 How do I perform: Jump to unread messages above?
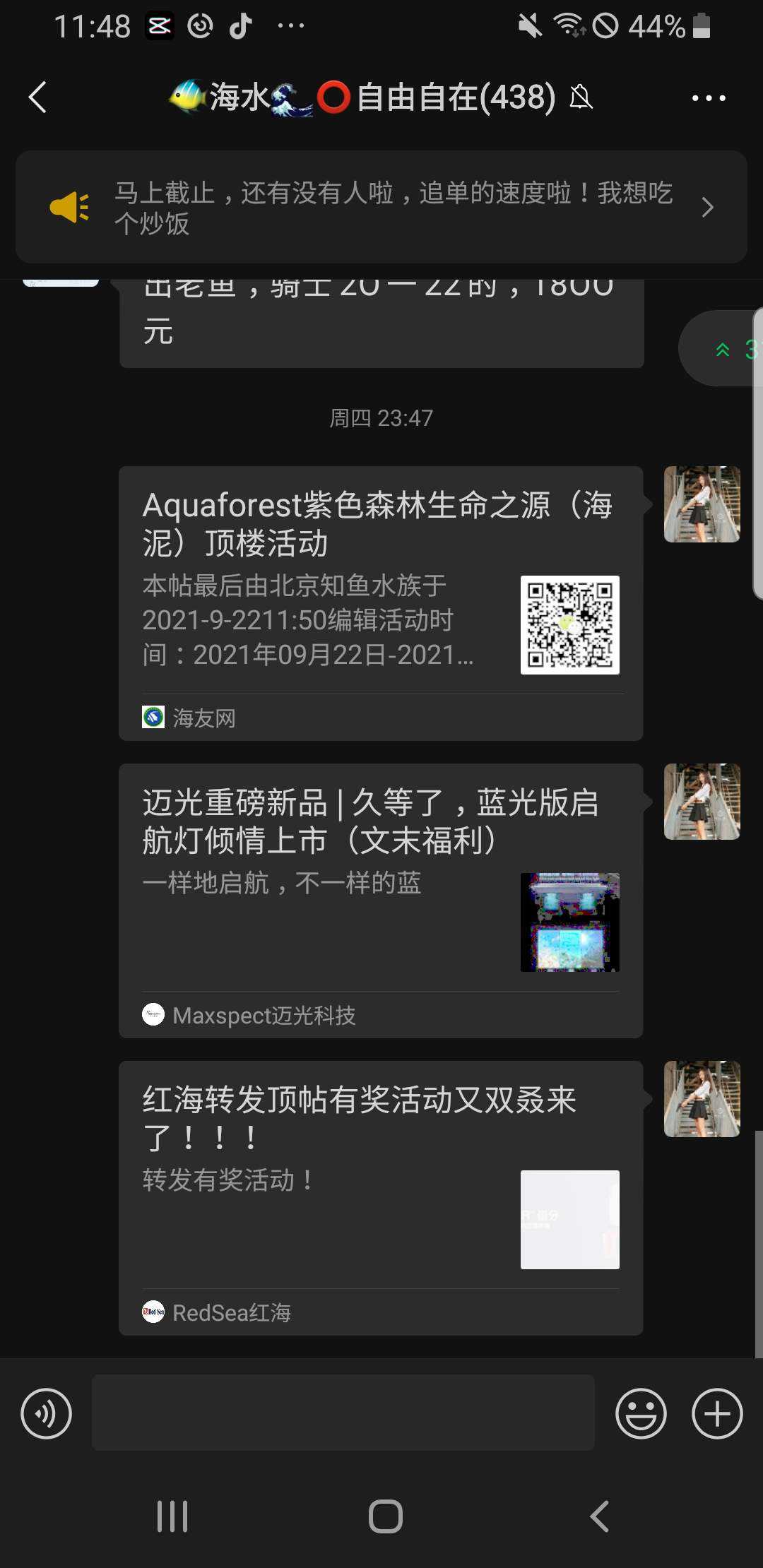pyautogui.click(x=728, y=349)
